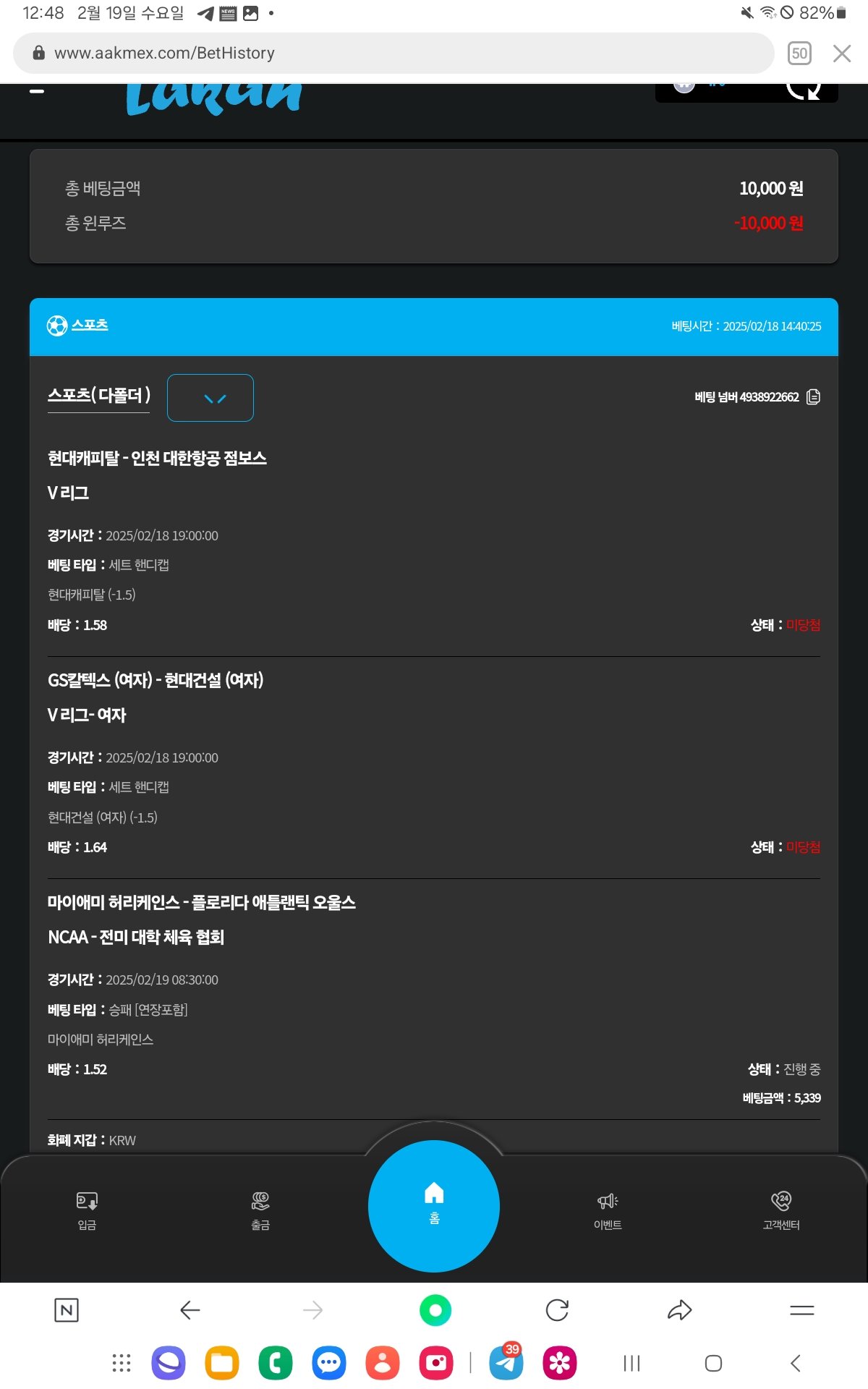The width and height of the screenshot is (868, 1389).
Task: Go back in the browser toolbar
Action: coord(190,1309)
